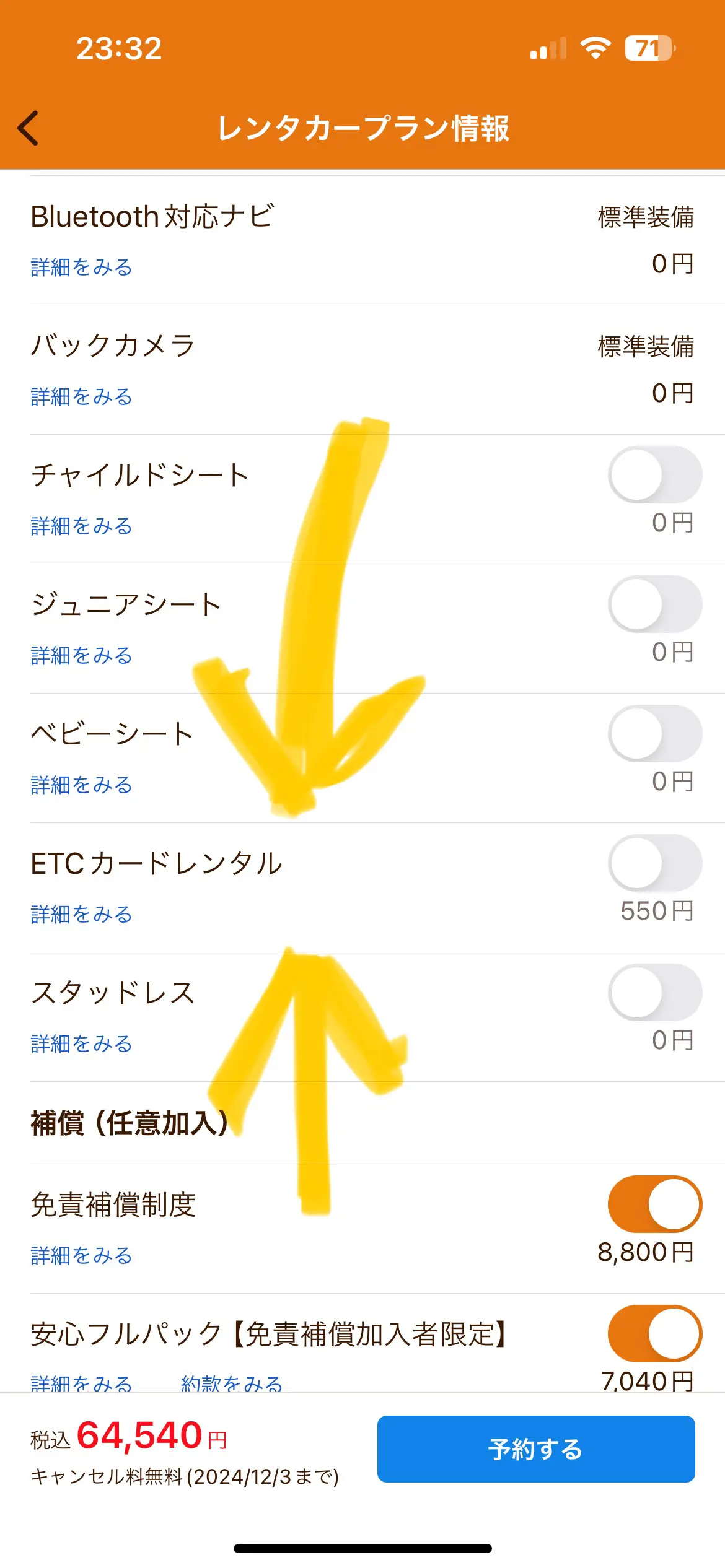View details of 免責補償制度
Image resolution: width=725 pixels, height=1568 pixels.
coord(82,1256)
